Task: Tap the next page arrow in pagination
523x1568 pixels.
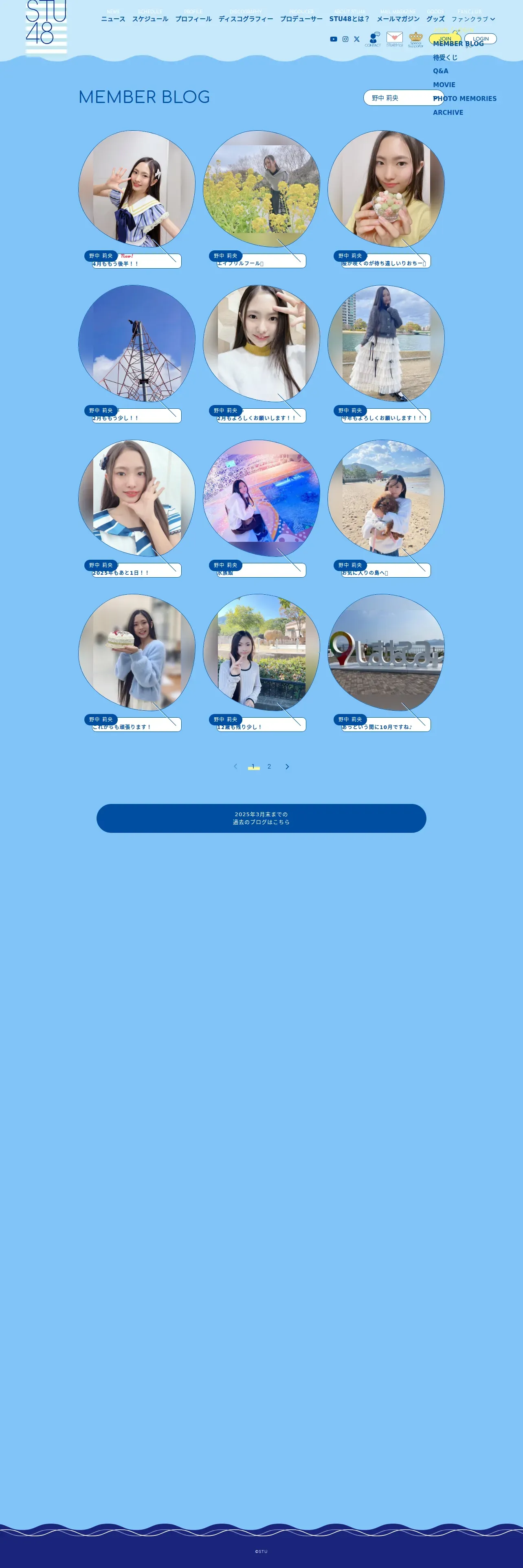Action: [288, 766]
